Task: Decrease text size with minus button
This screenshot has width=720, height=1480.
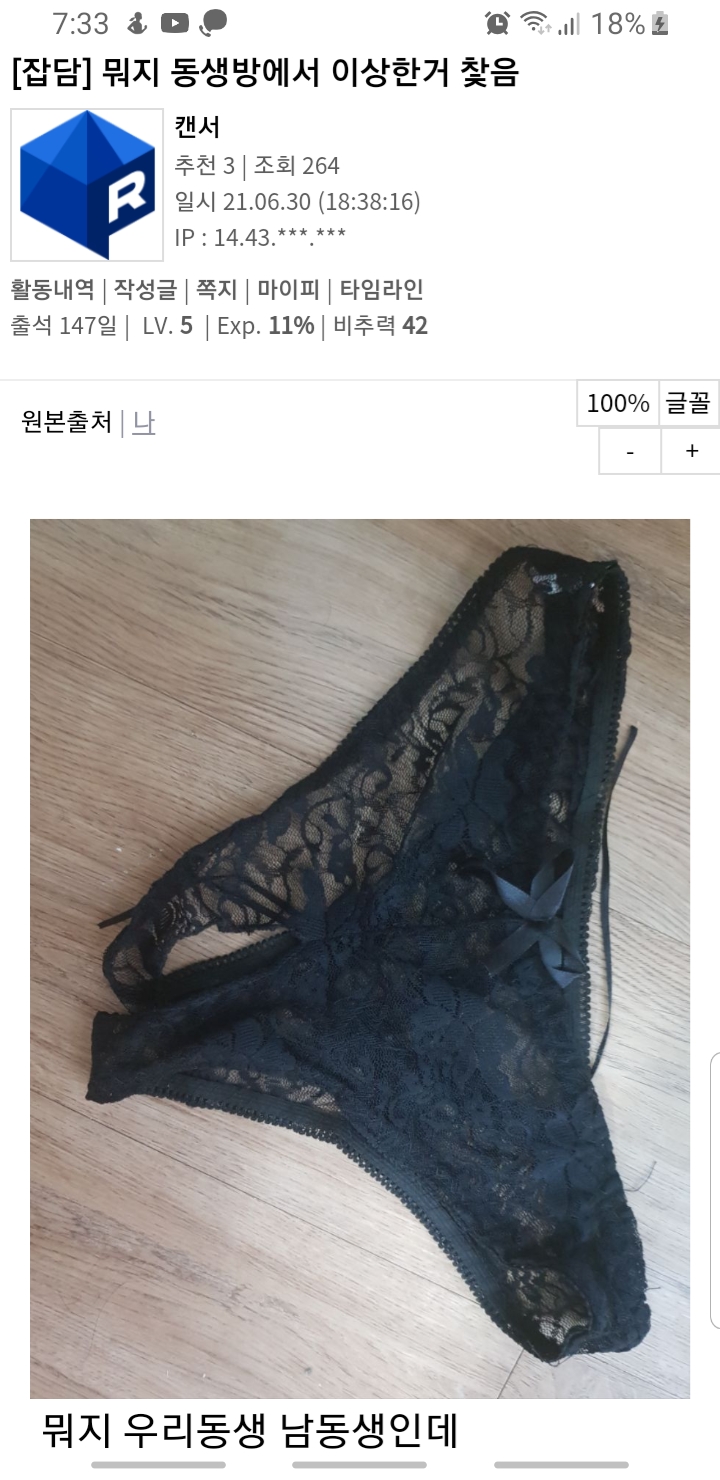Action: pos(630,452)
